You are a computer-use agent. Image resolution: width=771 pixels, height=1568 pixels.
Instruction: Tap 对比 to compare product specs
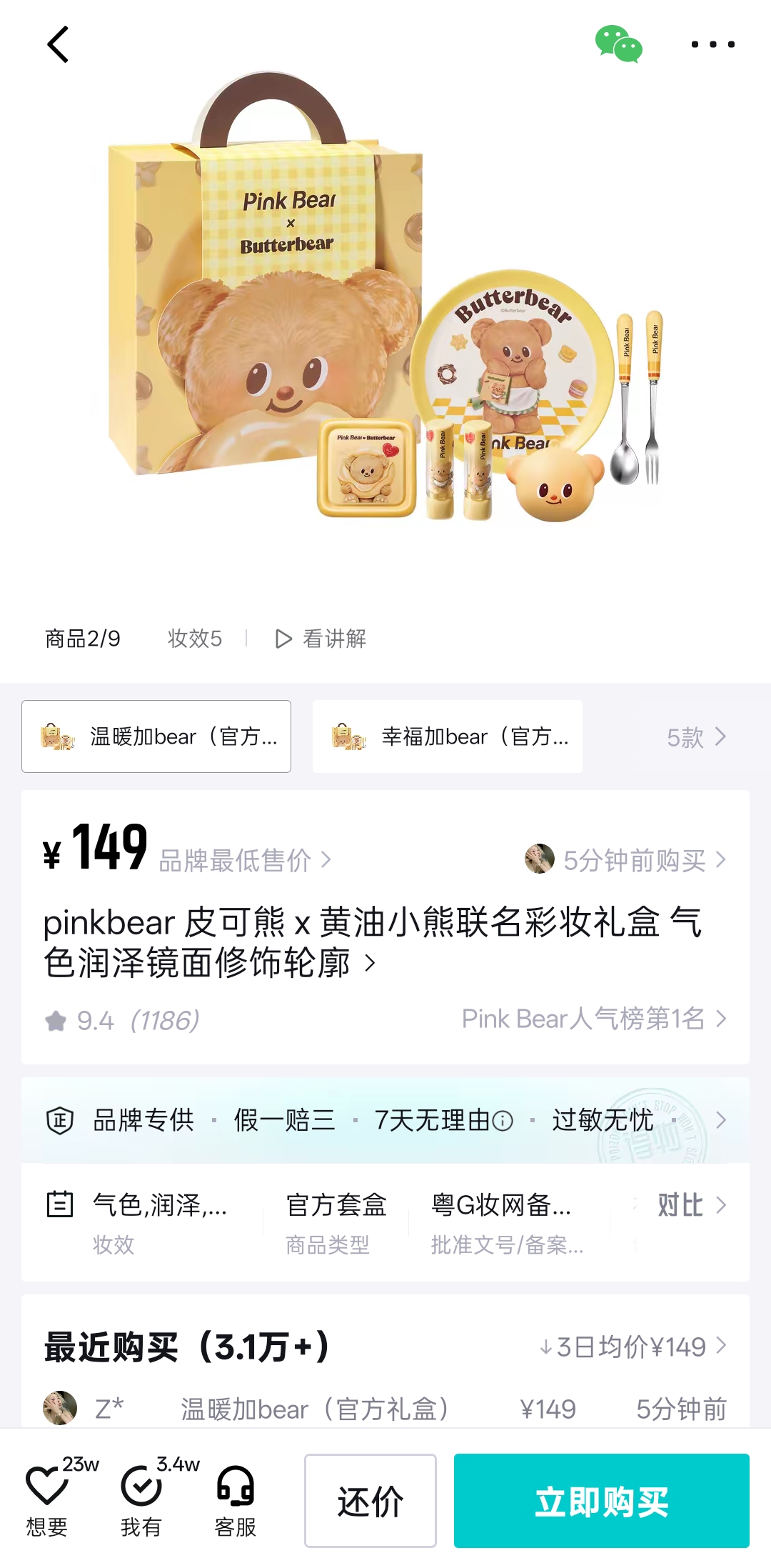tap(690, 1205)
